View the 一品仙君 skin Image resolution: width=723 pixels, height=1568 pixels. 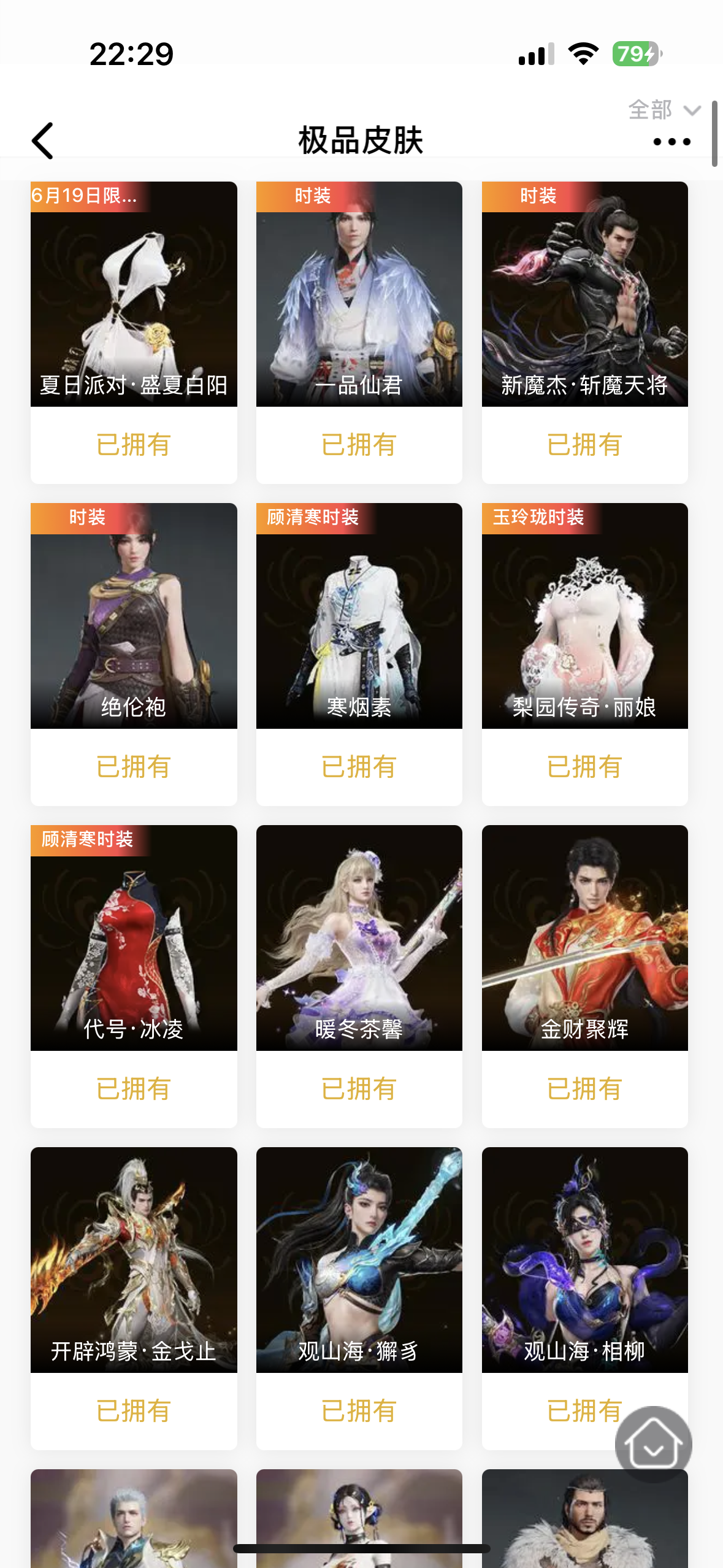(359, 294)
